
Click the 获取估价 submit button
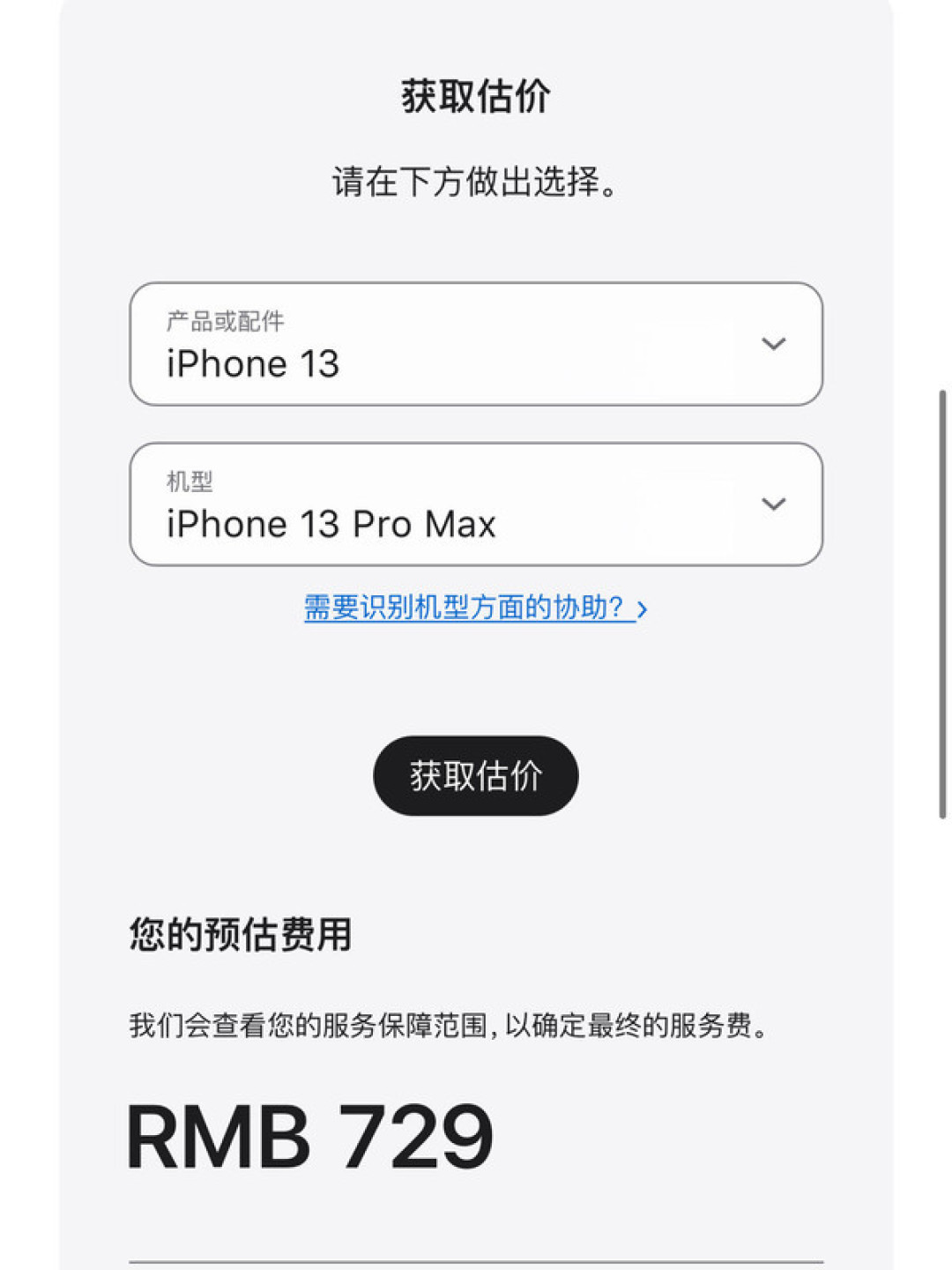coord(476,776)
